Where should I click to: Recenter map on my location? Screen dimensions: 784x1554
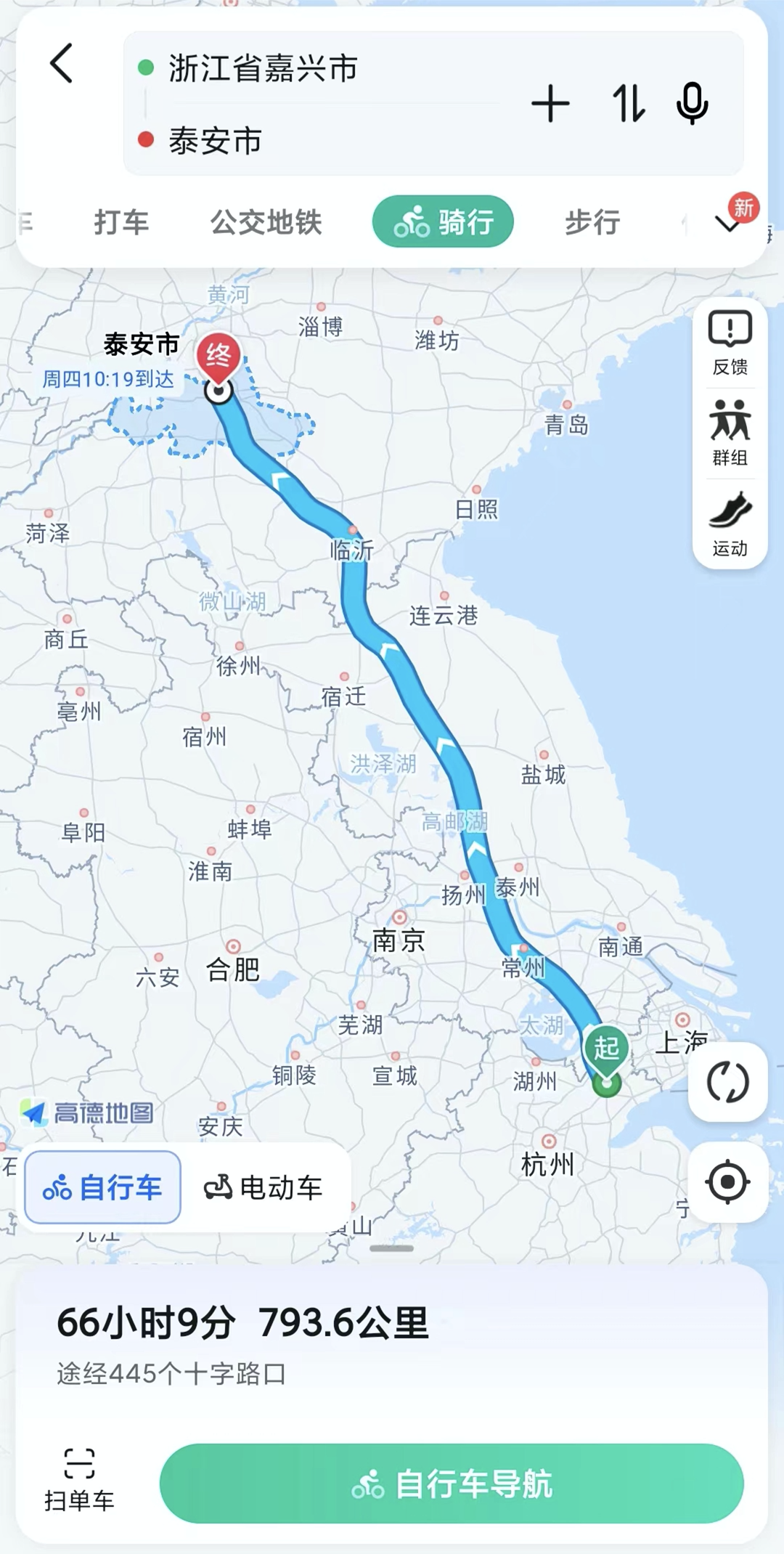pos(727,1182)
